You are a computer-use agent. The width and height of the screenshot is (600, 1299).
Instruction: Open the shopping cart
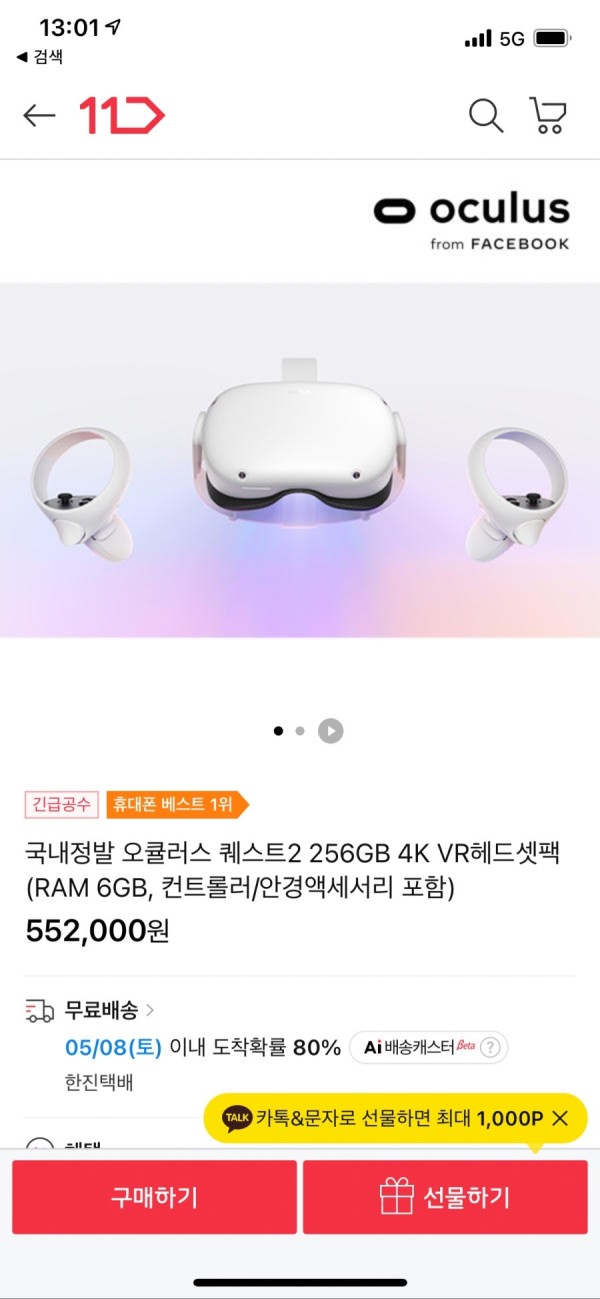(547, 116)
